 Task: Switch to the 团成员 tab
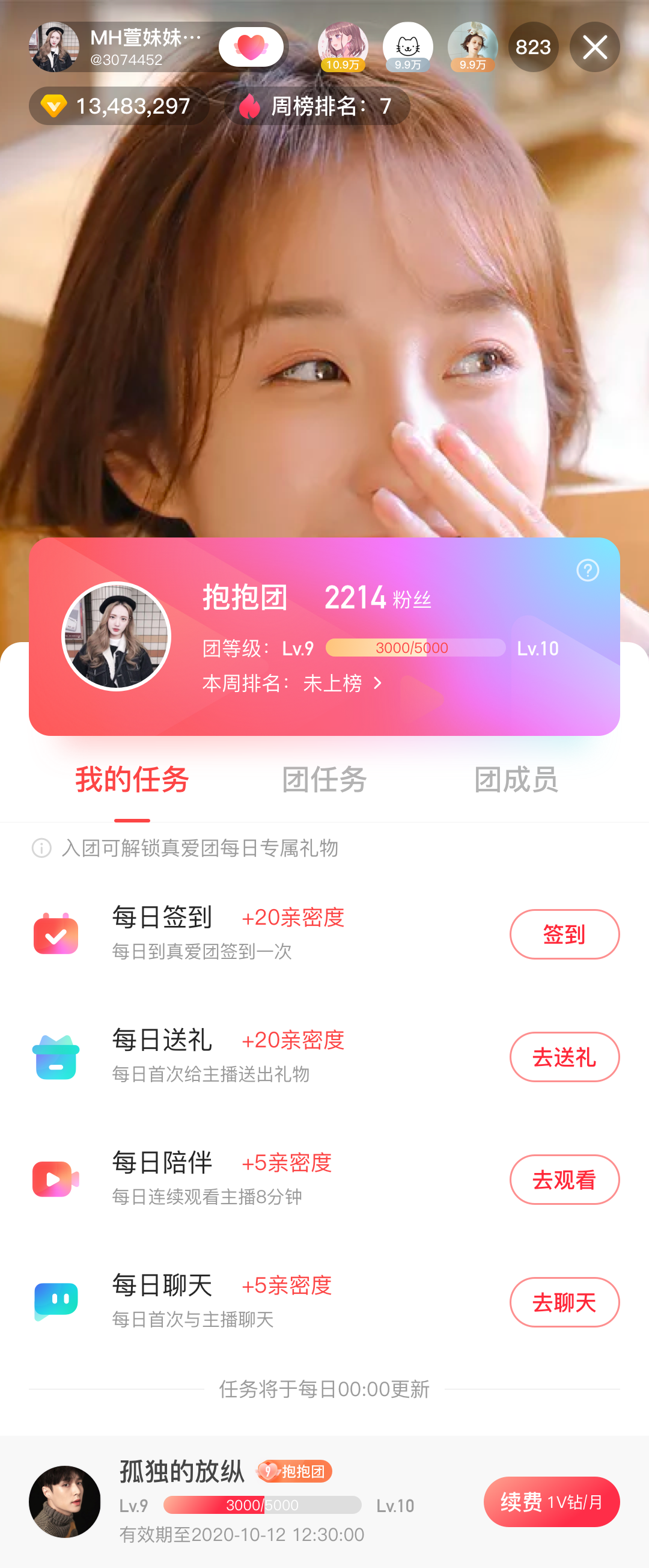pos(516,780)
